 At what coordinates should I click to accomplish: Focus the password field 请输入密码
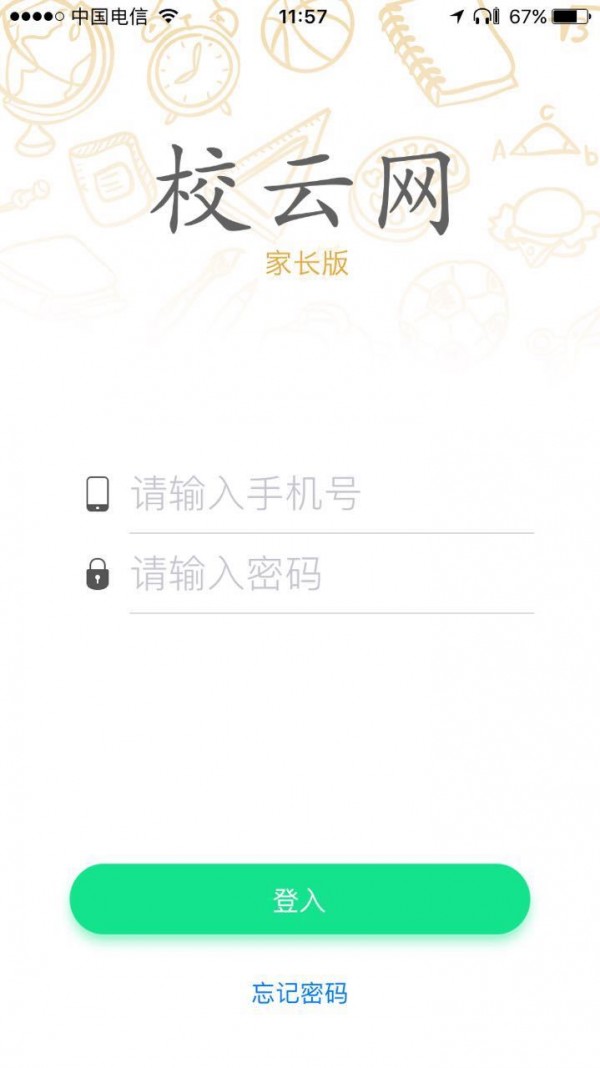(x=330, y=575)
